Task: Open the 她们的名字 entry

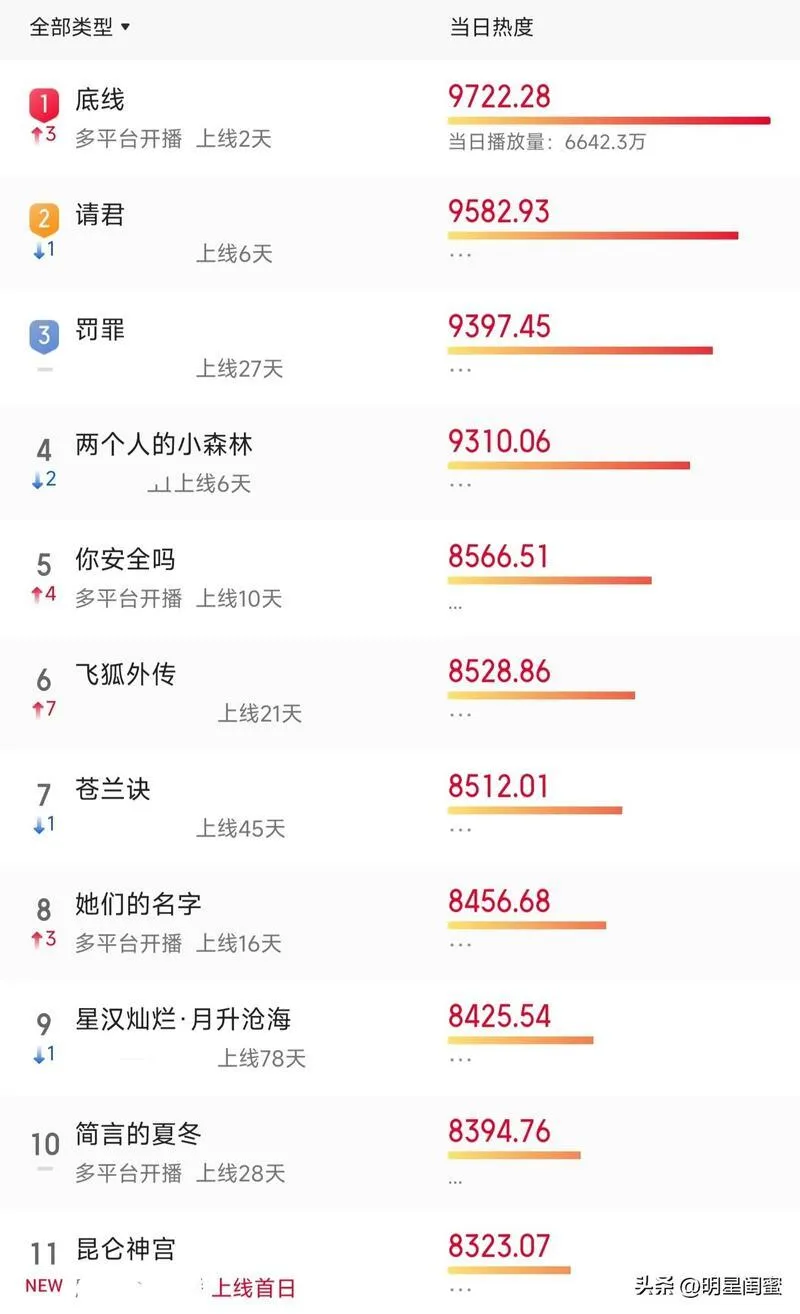Action: pos(400,923)
